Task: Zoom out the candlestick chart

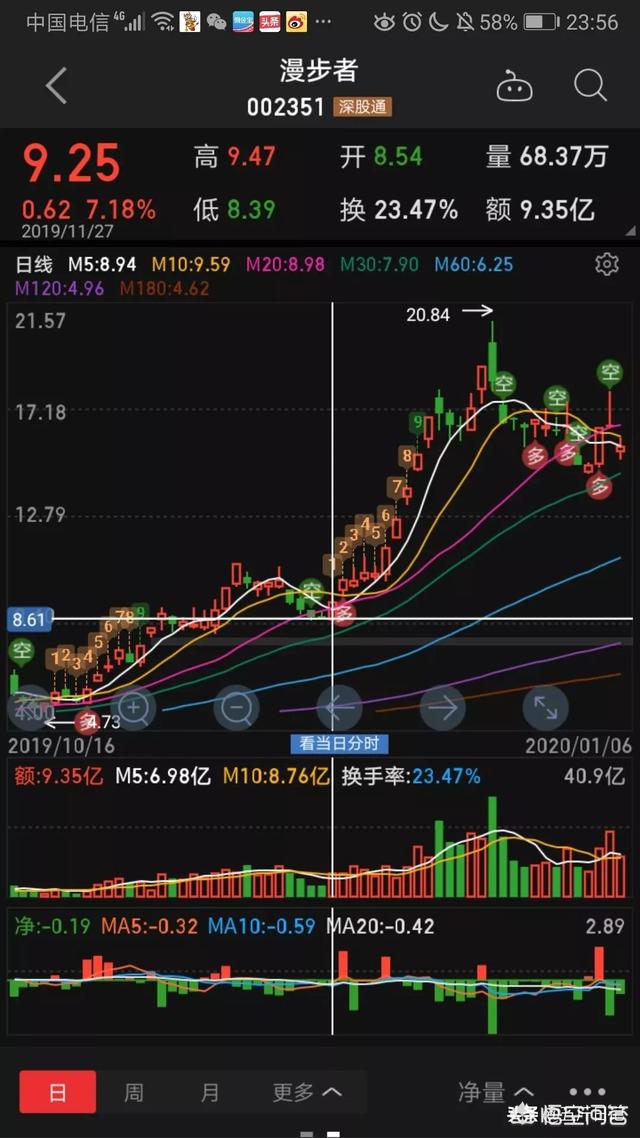Action: coord(236,707)
